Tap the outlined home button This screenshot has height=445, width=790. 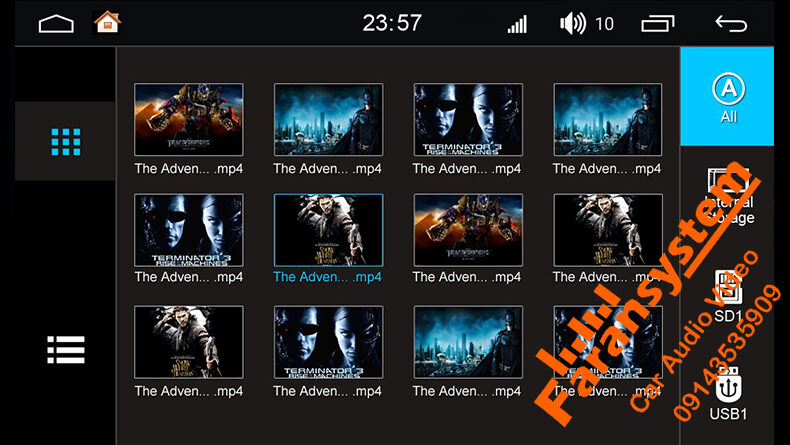pos(56,22)
